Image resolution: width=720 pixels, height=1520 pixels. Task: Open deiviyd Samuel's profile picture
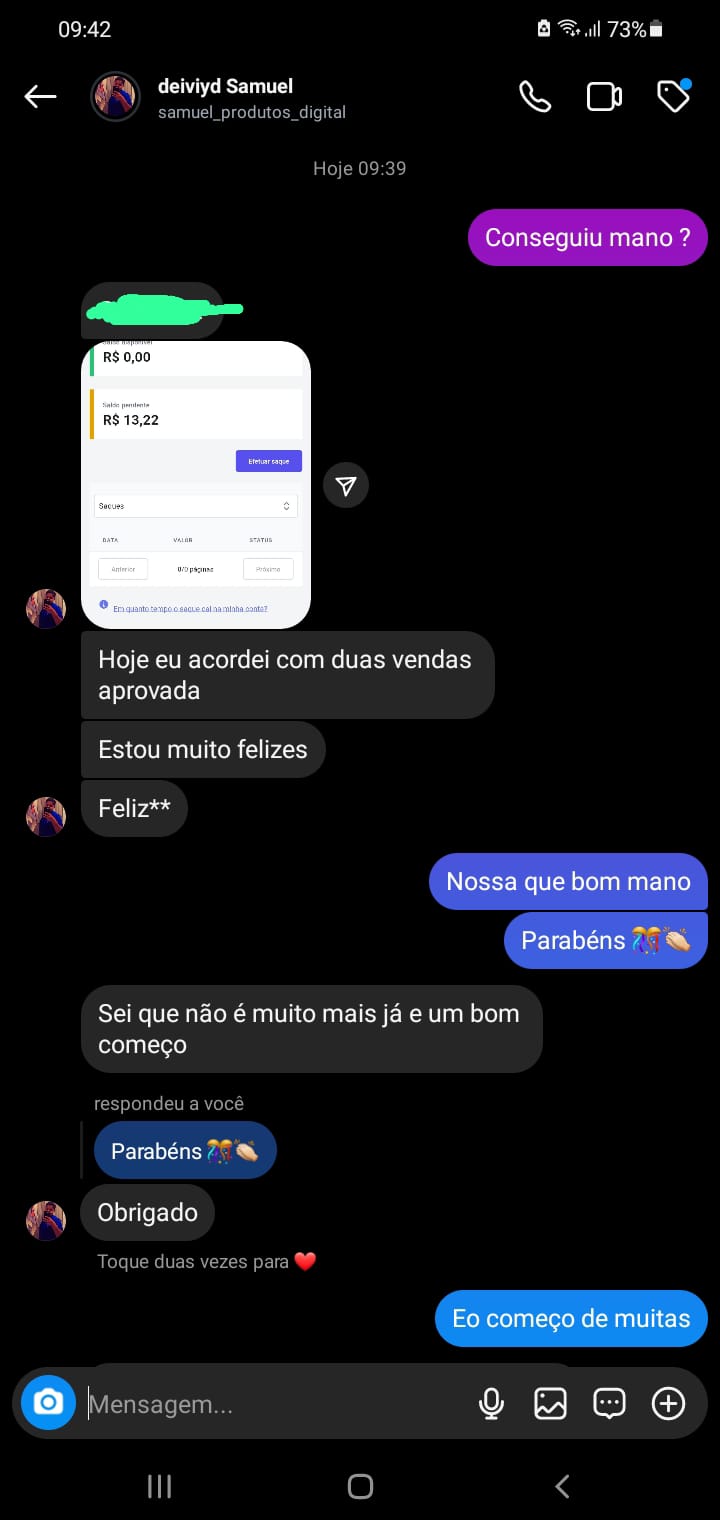[115, 96]
